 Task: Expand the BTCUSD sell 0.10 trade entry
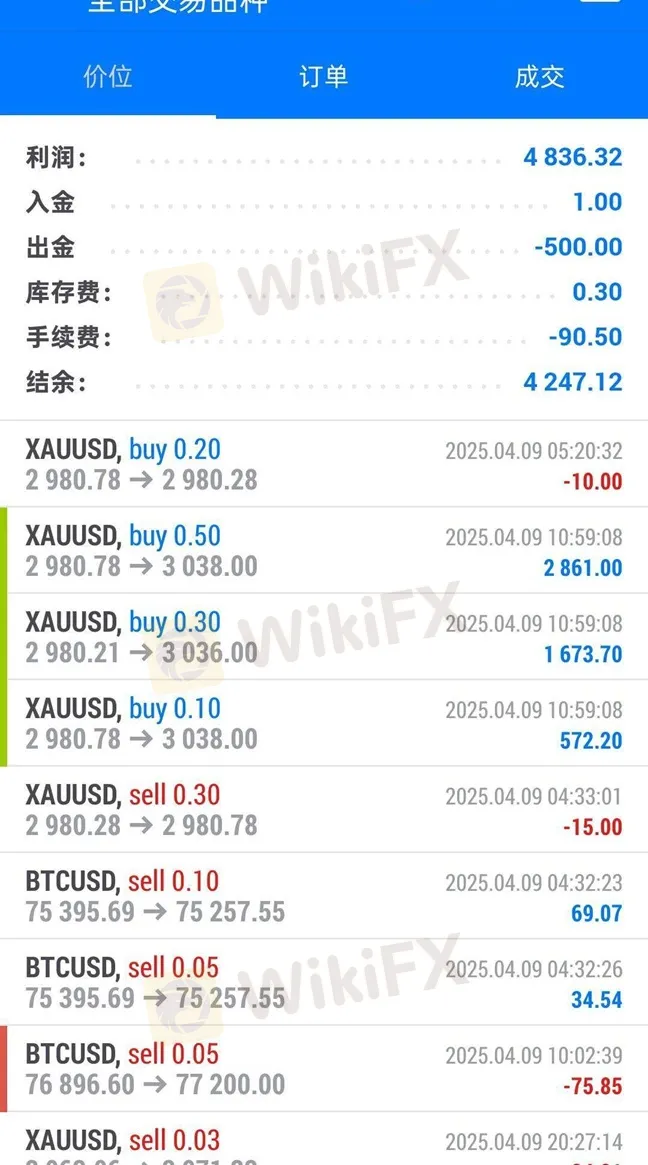pyautogui.click(x=324, y=896)
